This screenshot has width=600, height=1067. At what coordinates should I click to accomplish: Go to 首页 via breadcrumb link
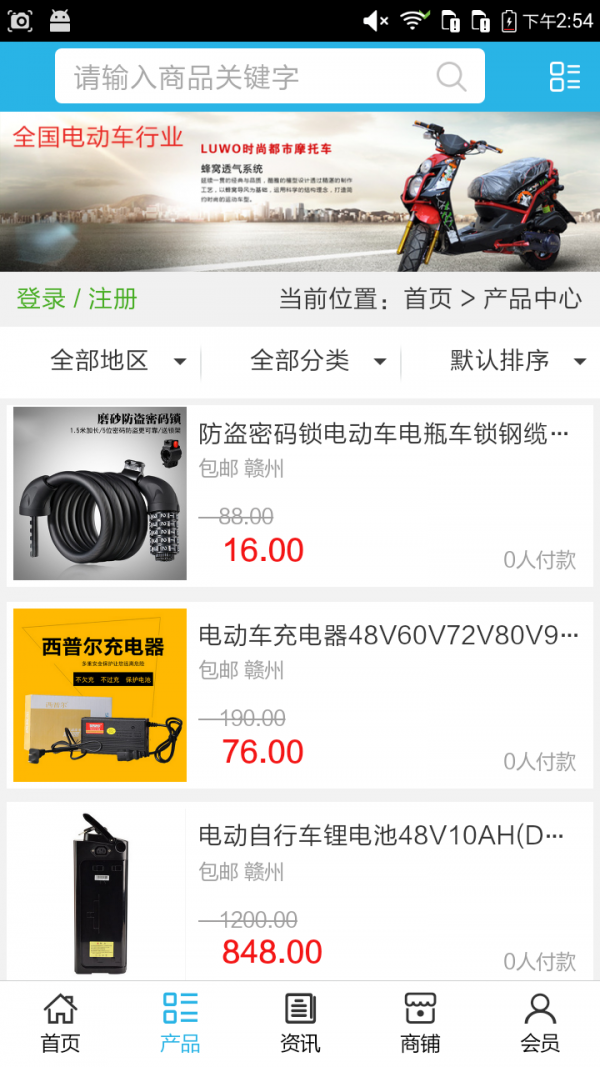point(428,299)
